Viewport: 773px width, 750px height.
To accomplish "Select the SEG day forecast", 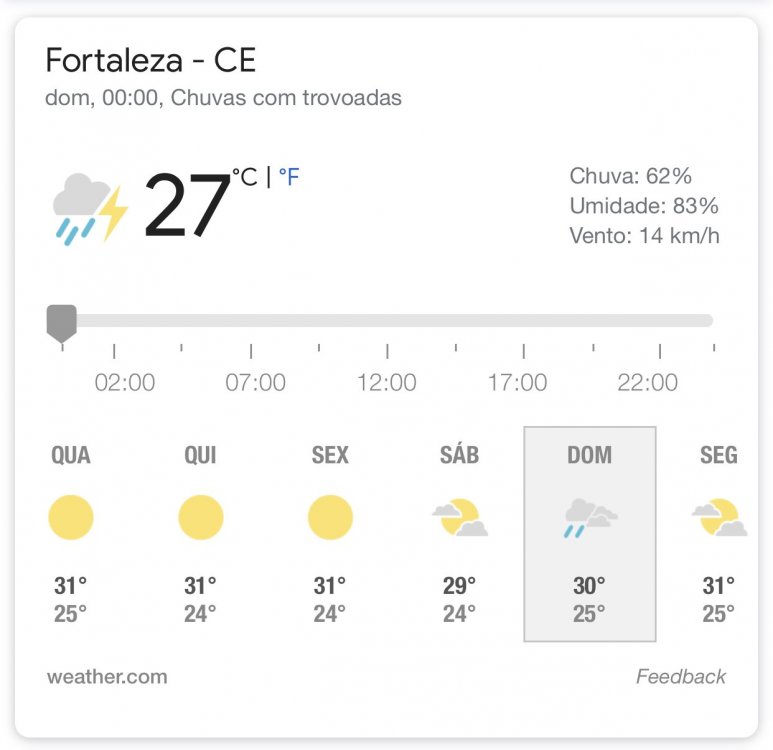I will coord(718,534).
